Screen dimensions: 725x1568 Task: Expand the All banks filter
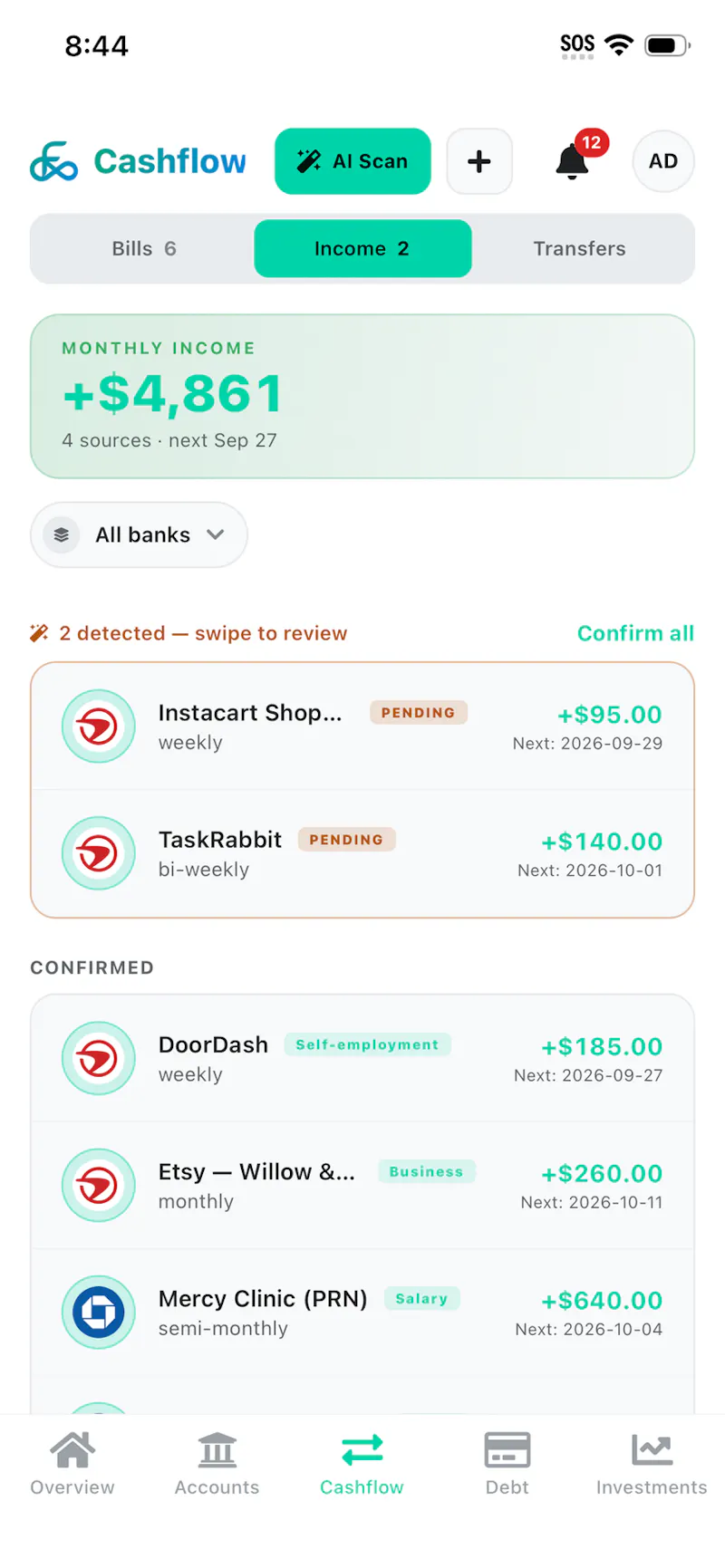139,534
